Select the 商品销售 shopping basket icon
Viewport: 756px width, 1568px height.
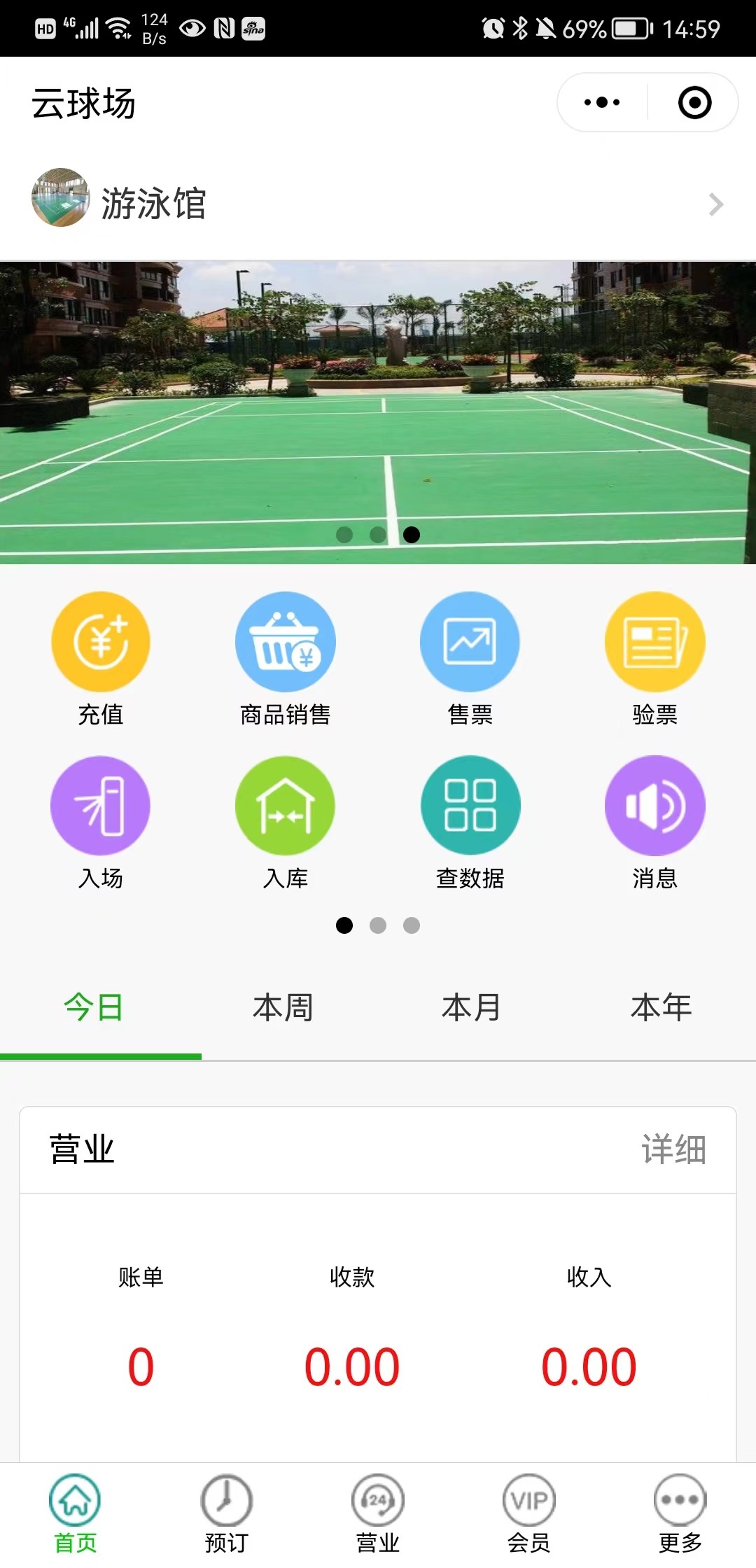click(x=286, y=640)
